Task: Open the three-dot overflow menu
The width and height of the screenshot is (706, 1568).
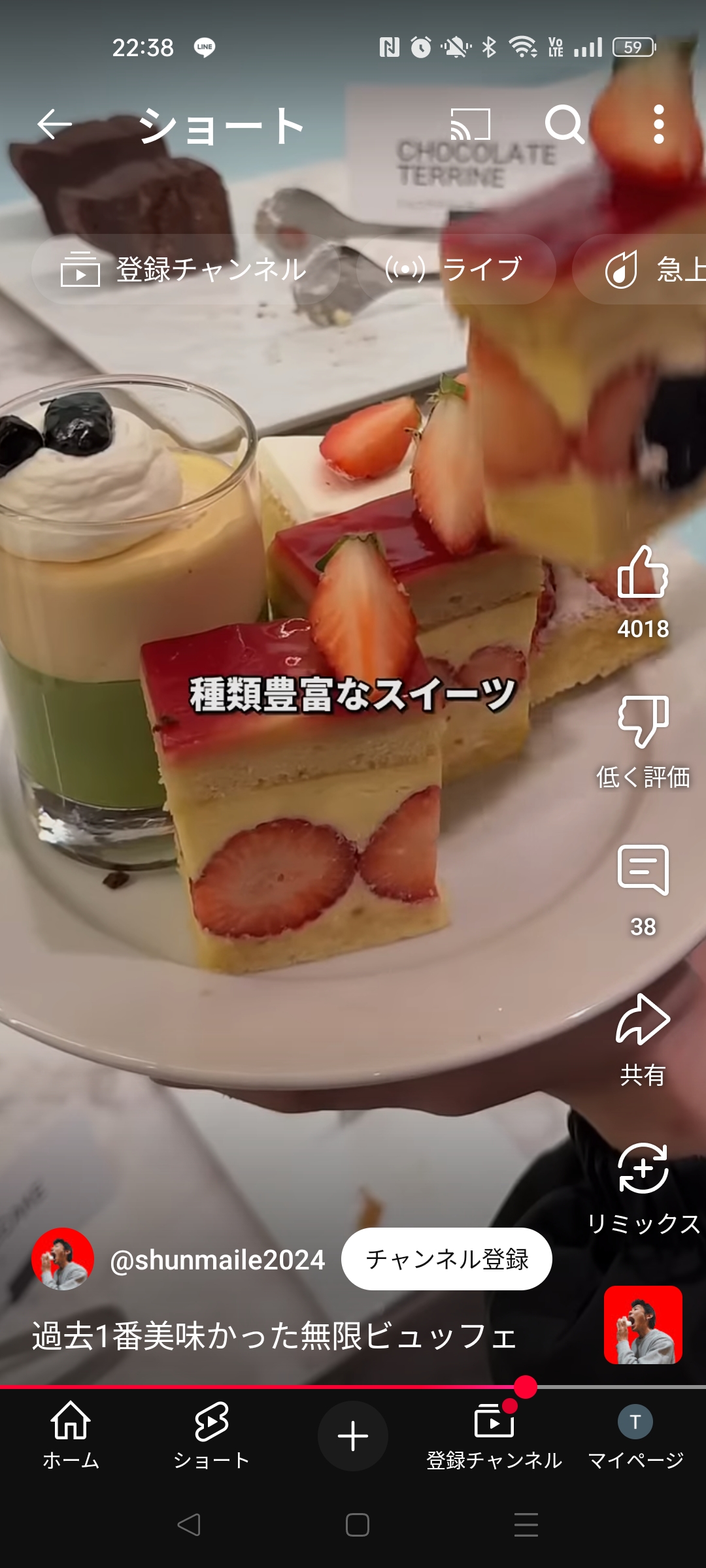Action: (x=659, y=124)
